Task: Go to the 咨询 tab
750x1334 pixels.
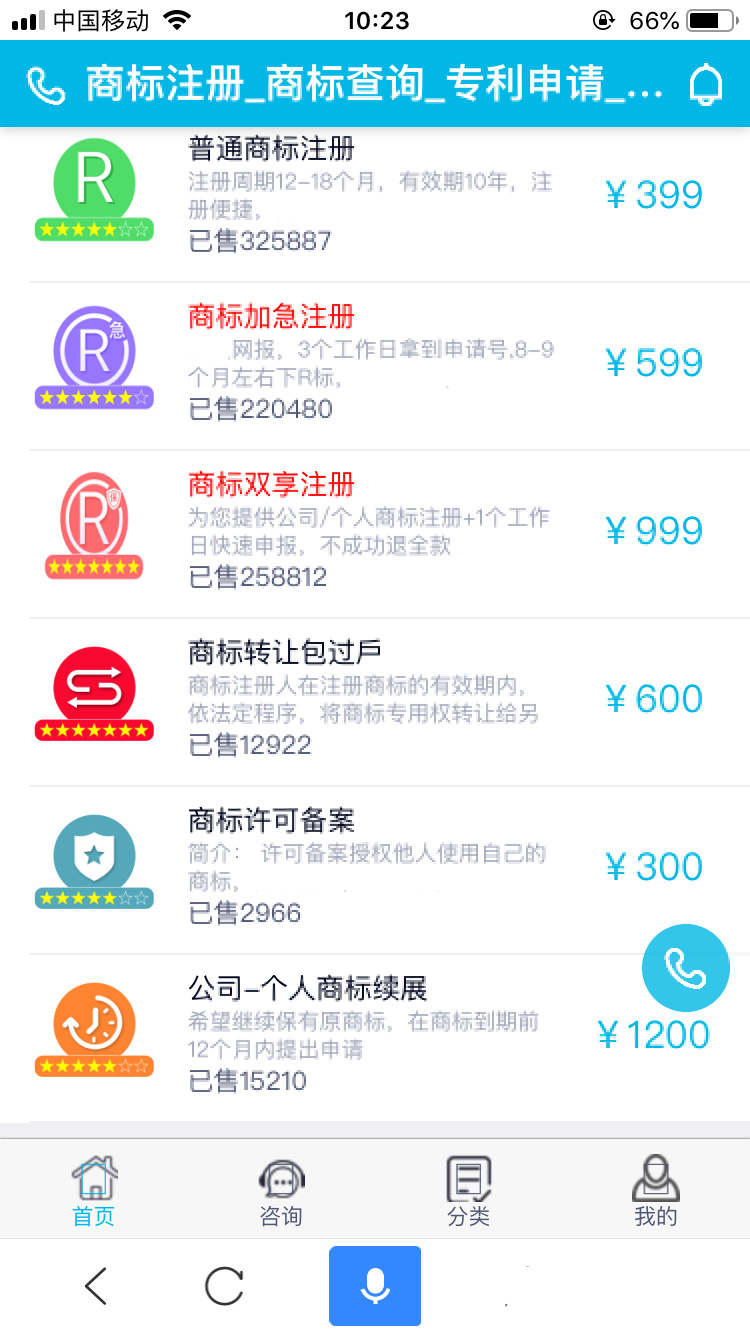Action: (x=281, y=1190)
